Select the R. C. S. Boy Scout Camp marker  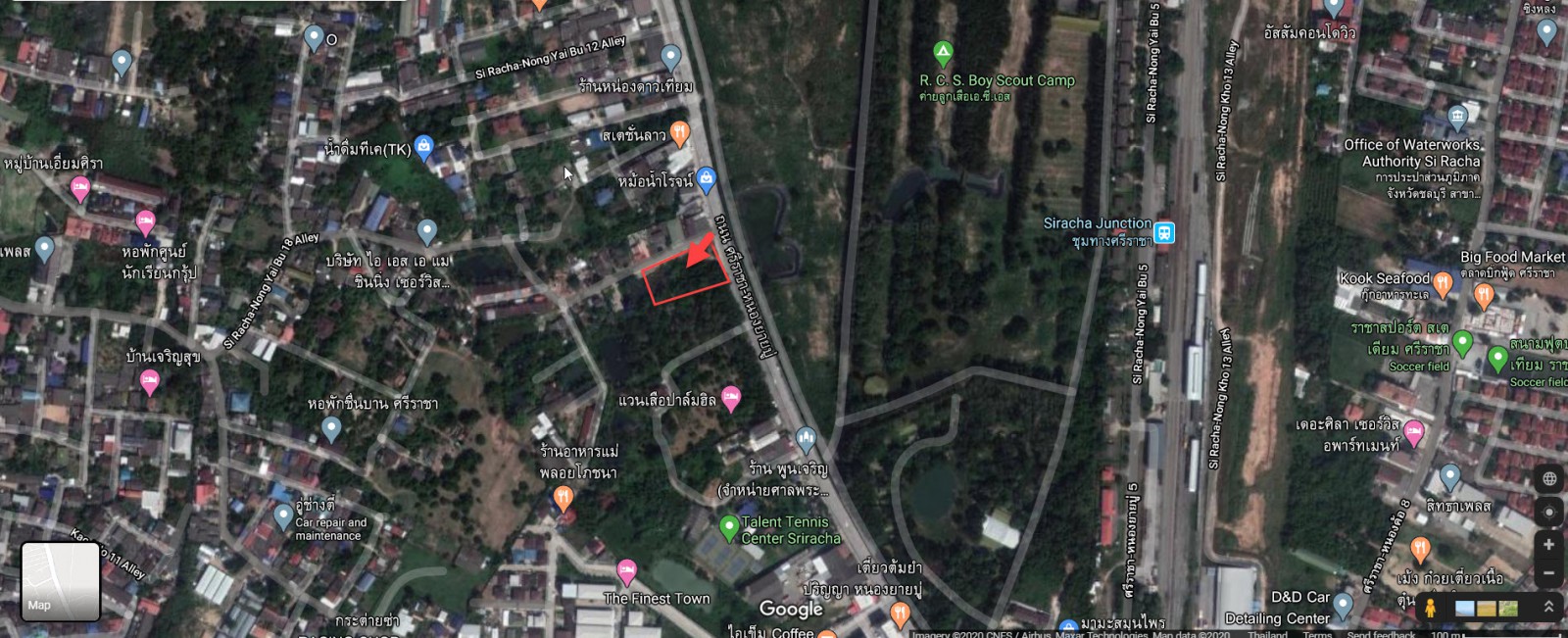click(x=943, y=51)
